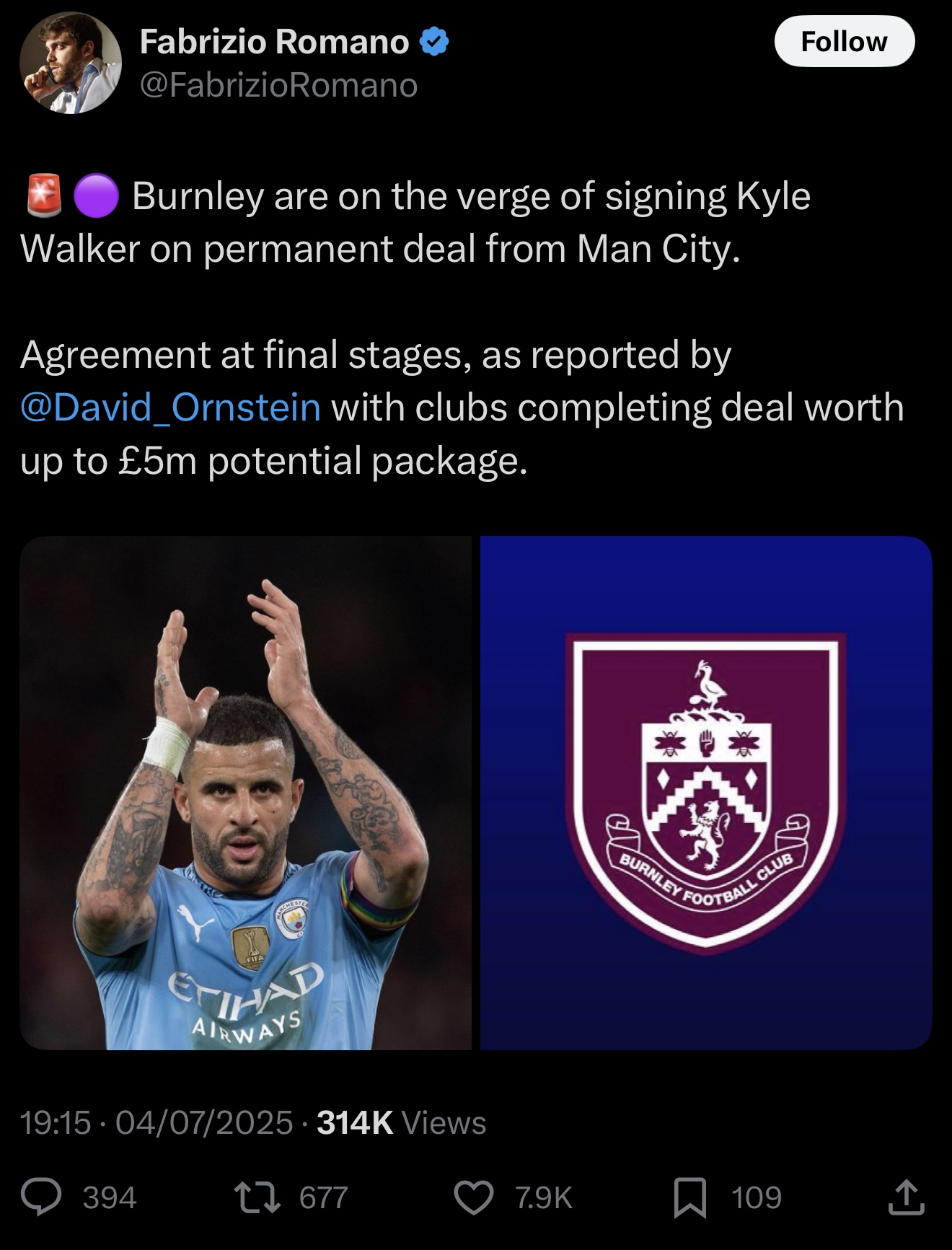
Task: Open Fabrizio Romano's profile picture
Action: (70, 63)
